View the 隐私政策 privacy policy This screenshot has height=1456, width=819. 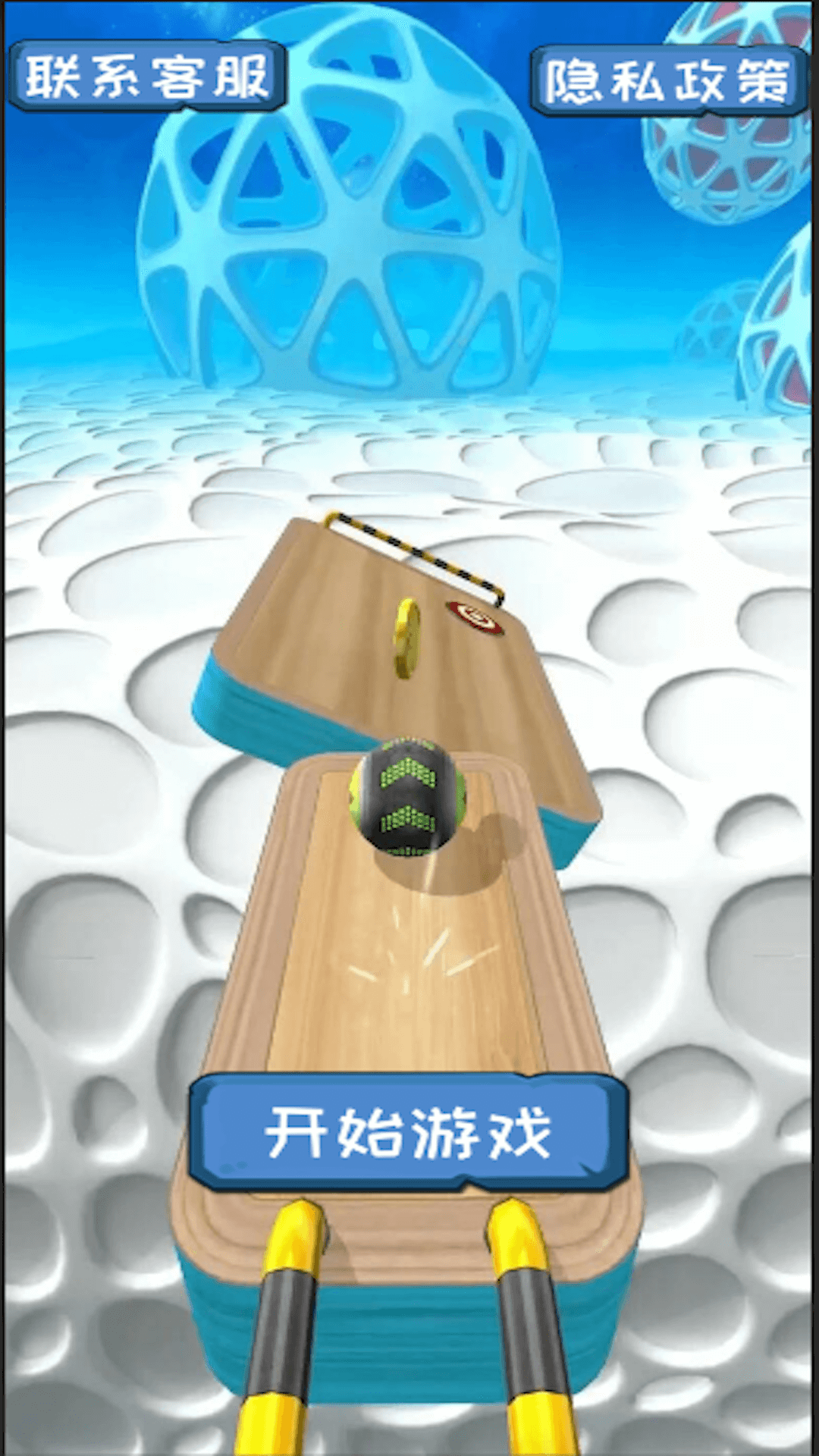click(x=668, y=80)
